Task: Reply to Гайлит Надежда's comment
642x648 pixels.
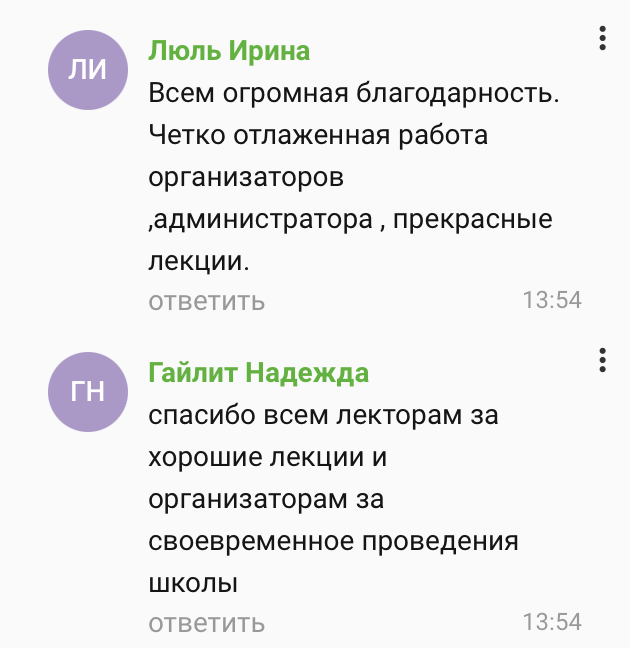Action: (207, 623)
